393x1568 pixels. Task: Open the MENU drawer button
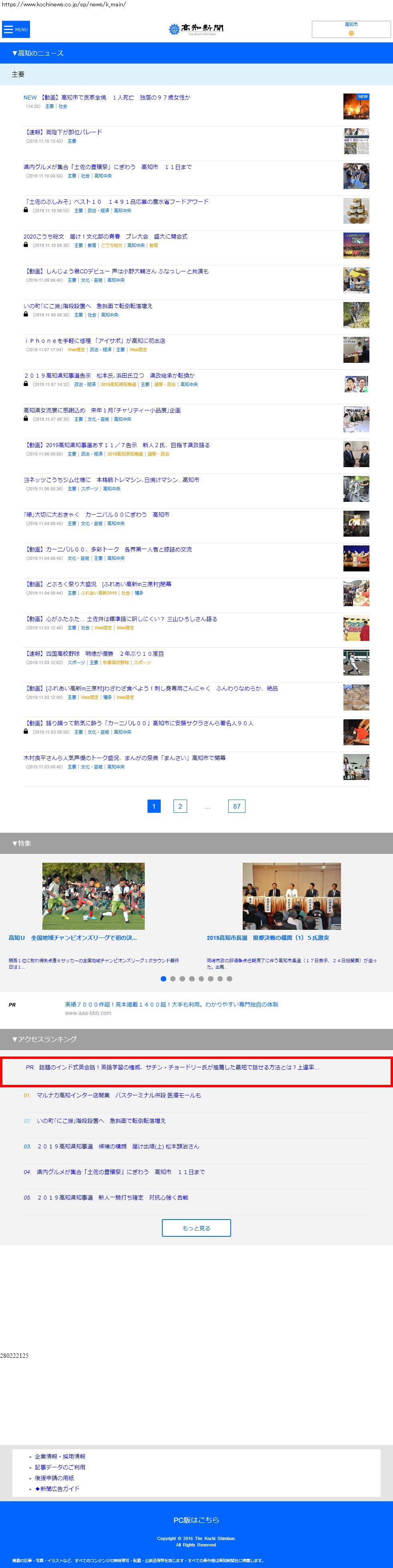click(x=16, y=29)
